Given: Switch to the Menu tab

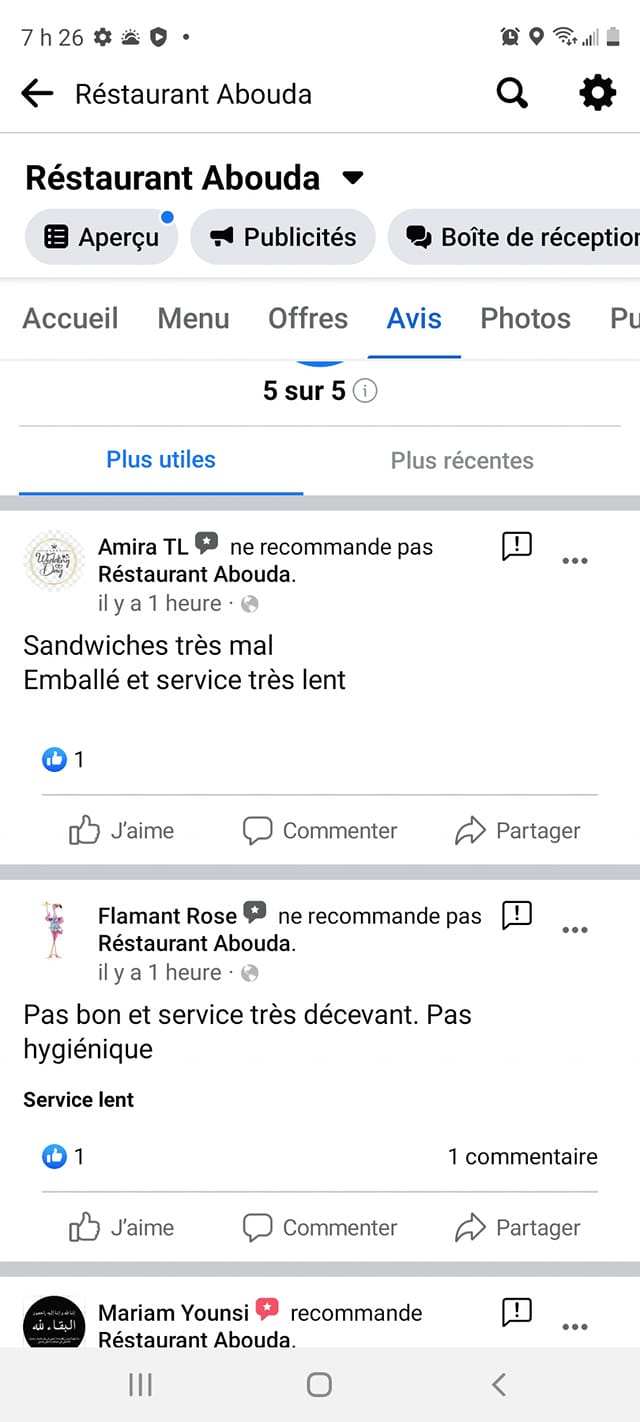Looking at the screenshot, I should [x=193, y=318].
